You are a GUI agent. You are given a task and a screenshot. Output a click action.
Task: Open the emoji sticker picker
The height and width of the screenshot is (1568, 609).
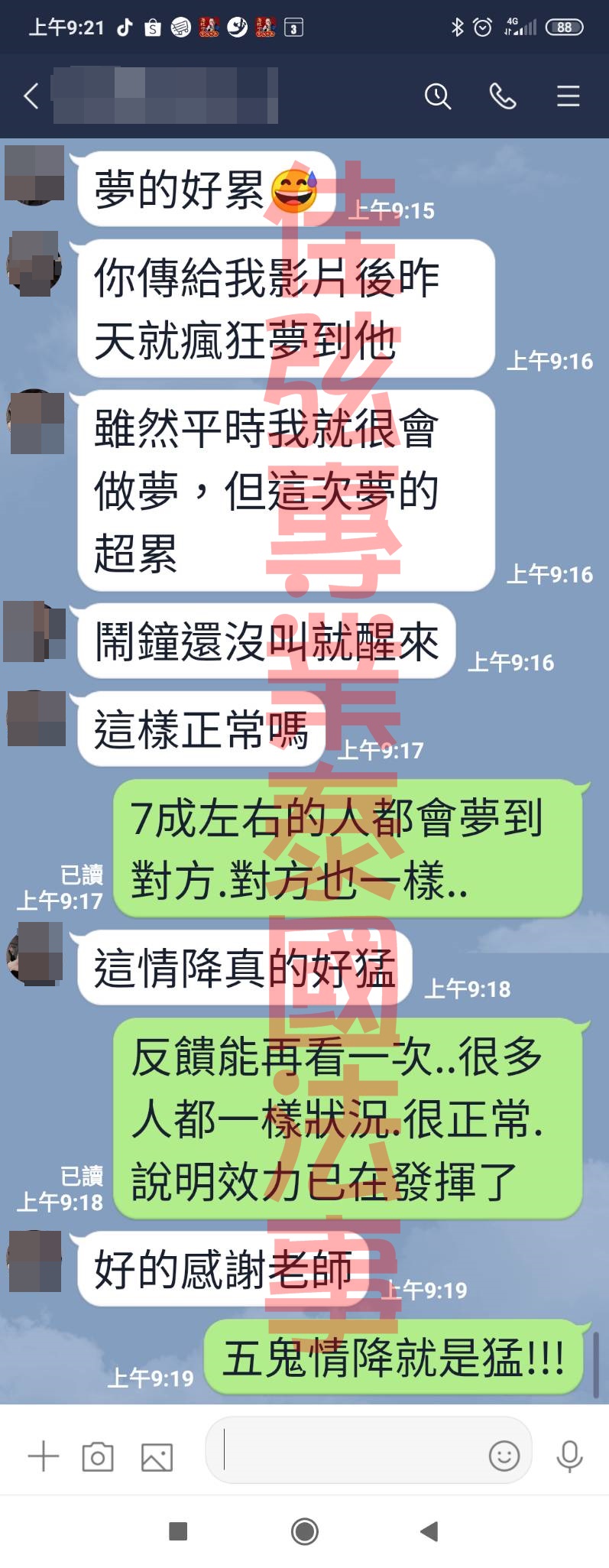point(504,1456)
